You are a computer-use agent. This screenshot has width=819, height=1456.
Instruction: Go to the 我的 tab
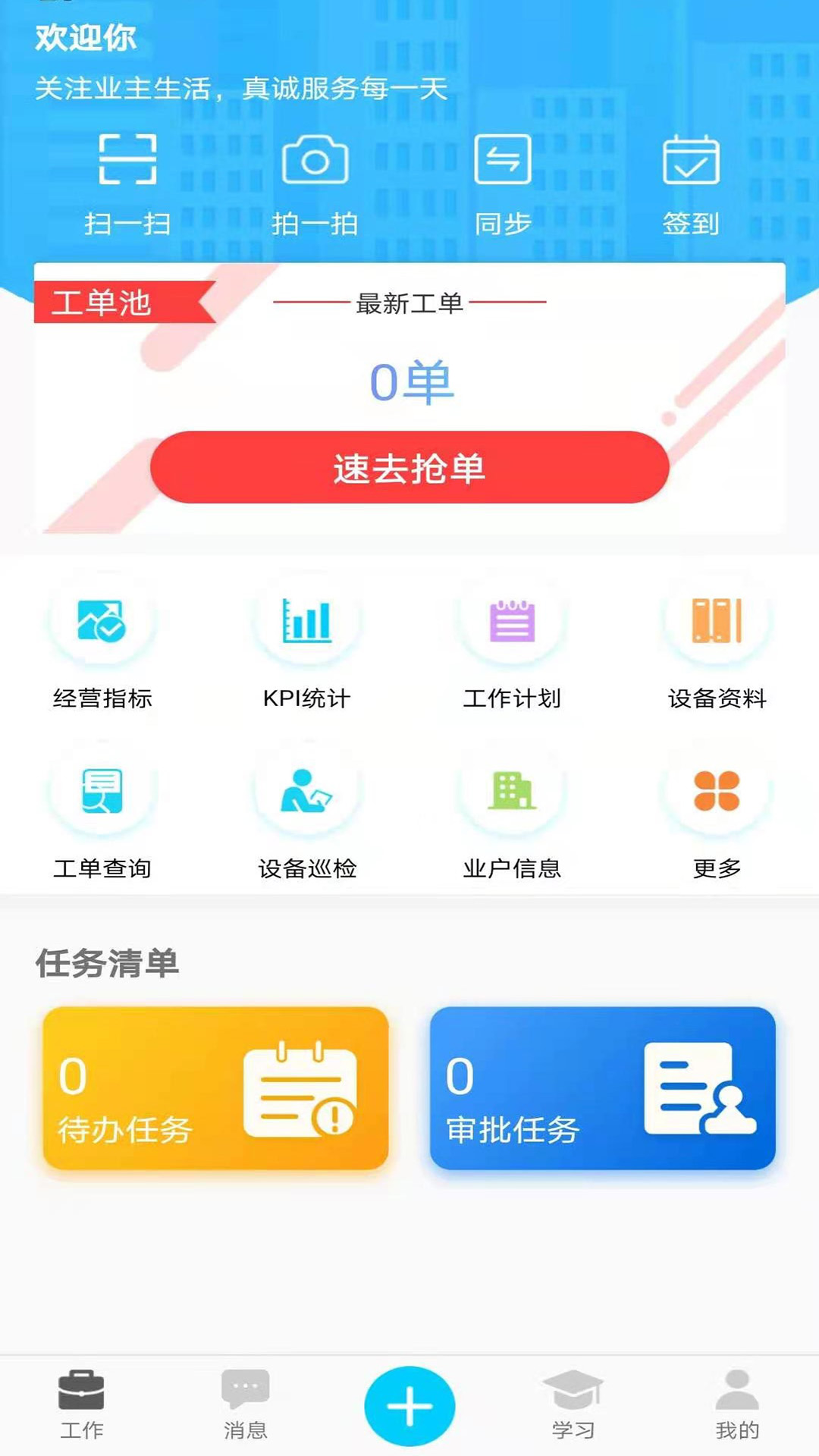coord(737,1404)
